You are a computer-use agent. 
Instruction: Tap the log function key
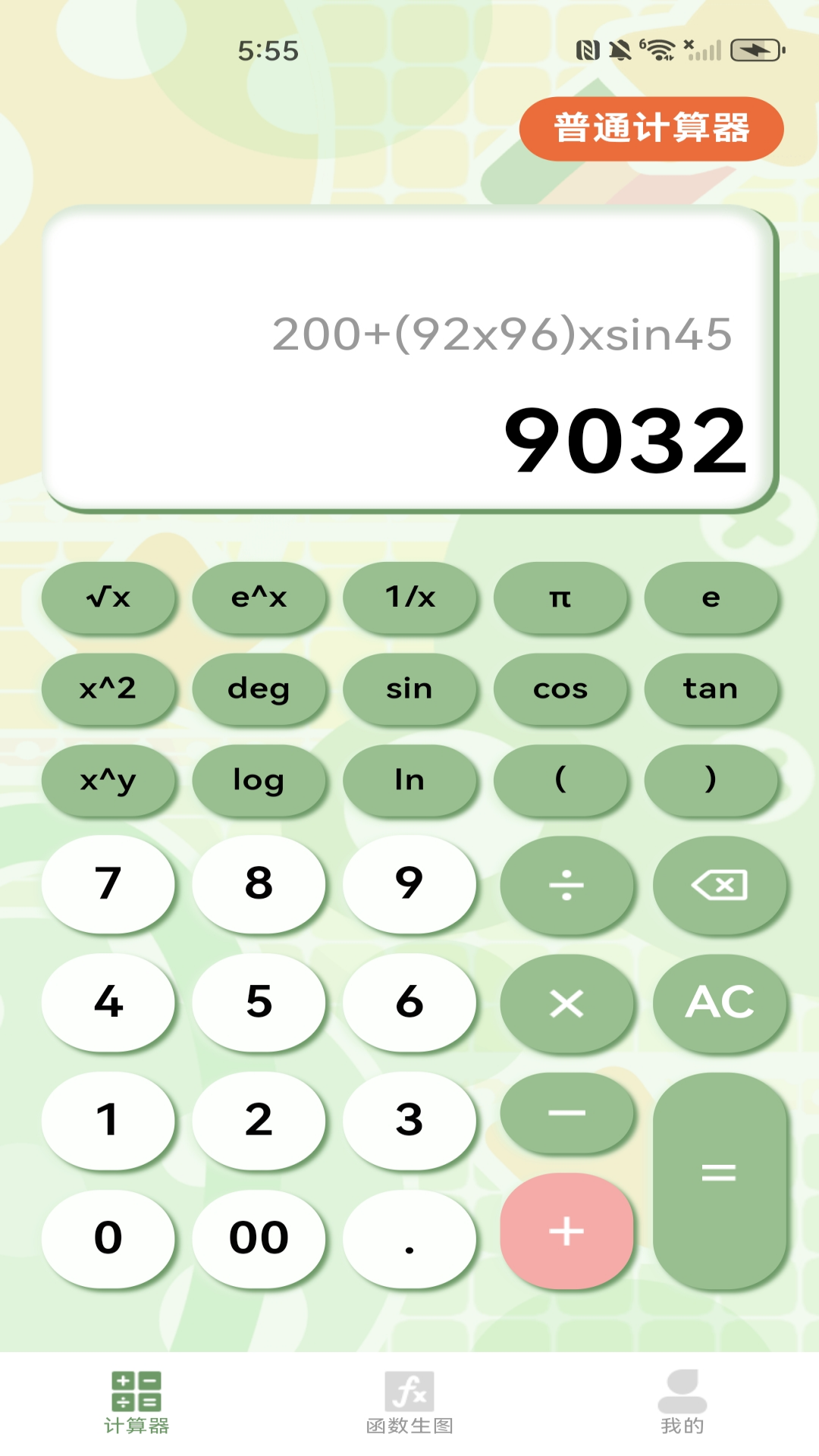[x=259, y=780]
